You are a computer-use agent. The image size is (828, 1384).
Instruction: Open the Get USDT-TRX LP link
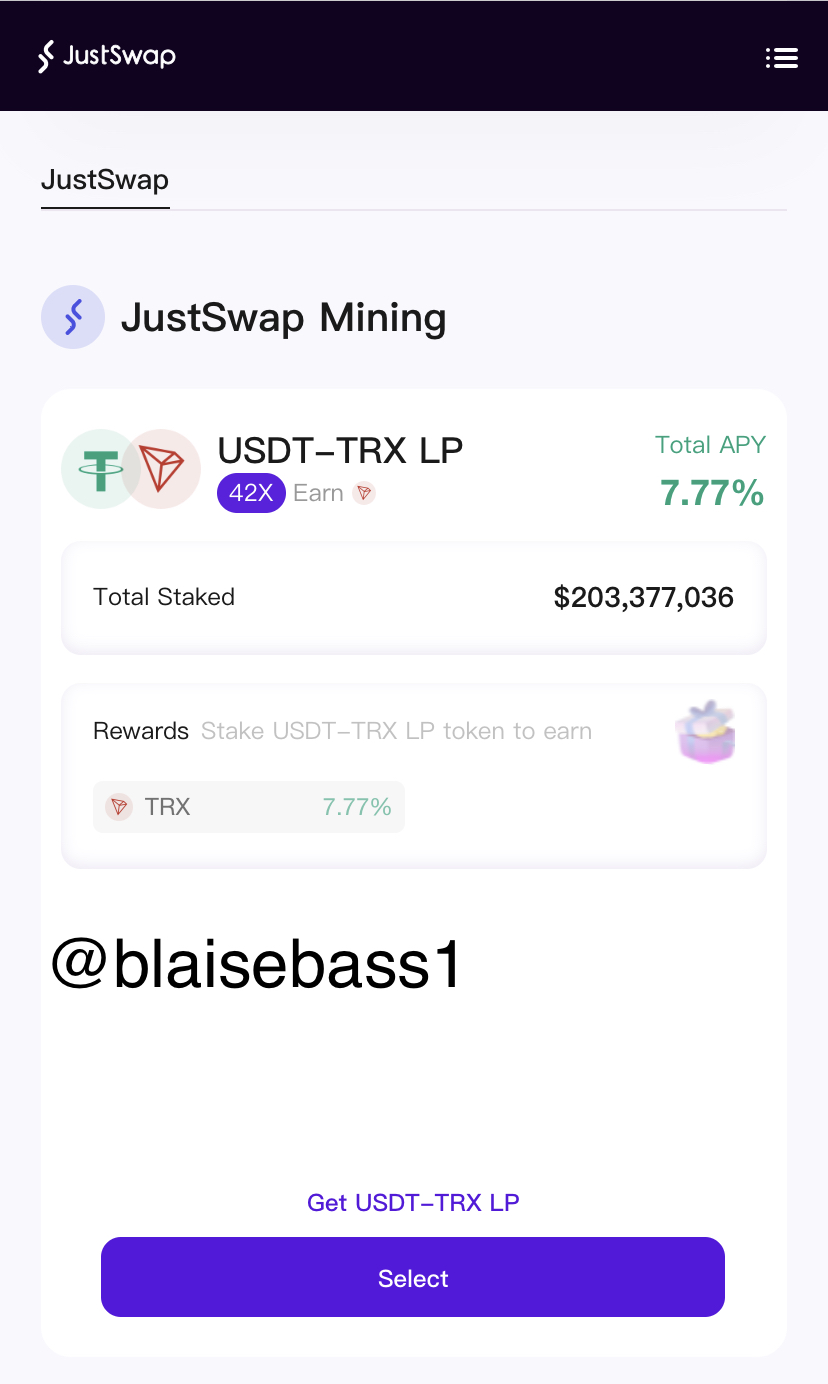coord(413,1202)
